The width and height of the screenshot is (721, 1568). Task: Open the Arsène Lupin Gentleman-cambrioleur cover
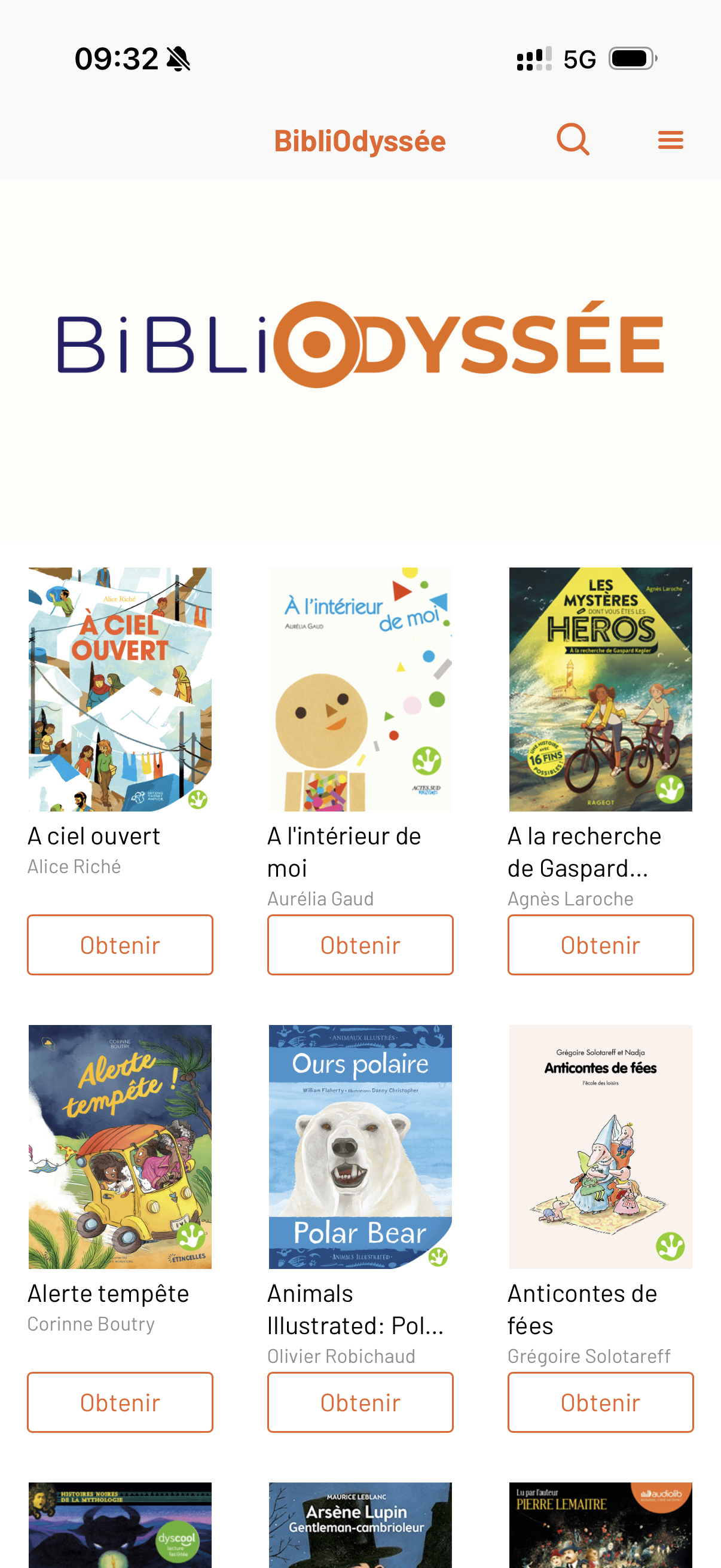[x=360, y=1525]
